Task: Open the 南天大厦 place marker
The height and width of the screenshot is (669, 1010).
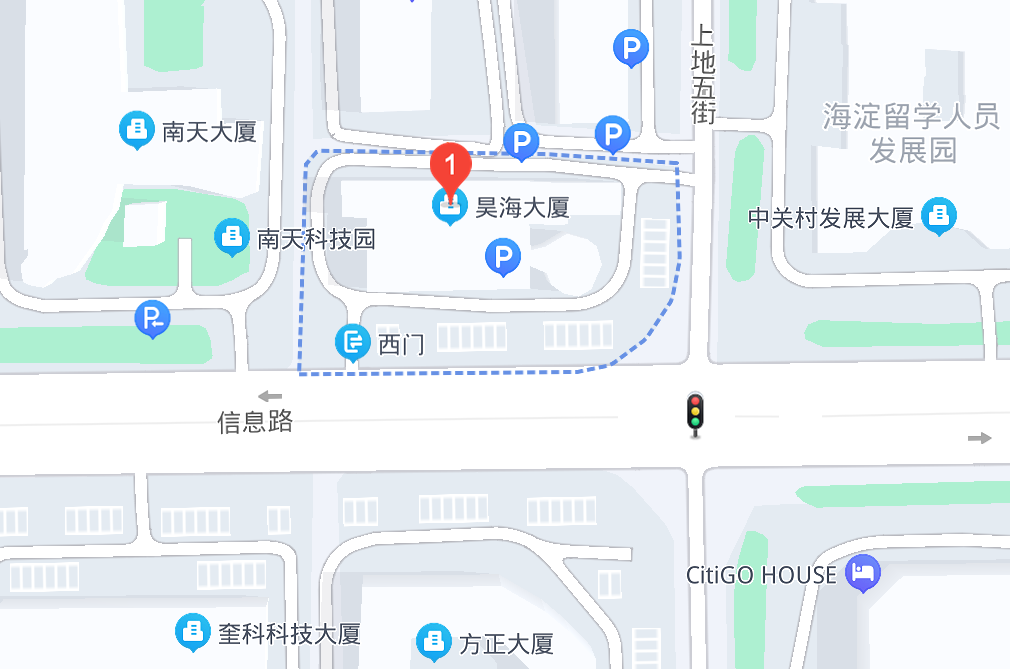Action: pos(135,129)
